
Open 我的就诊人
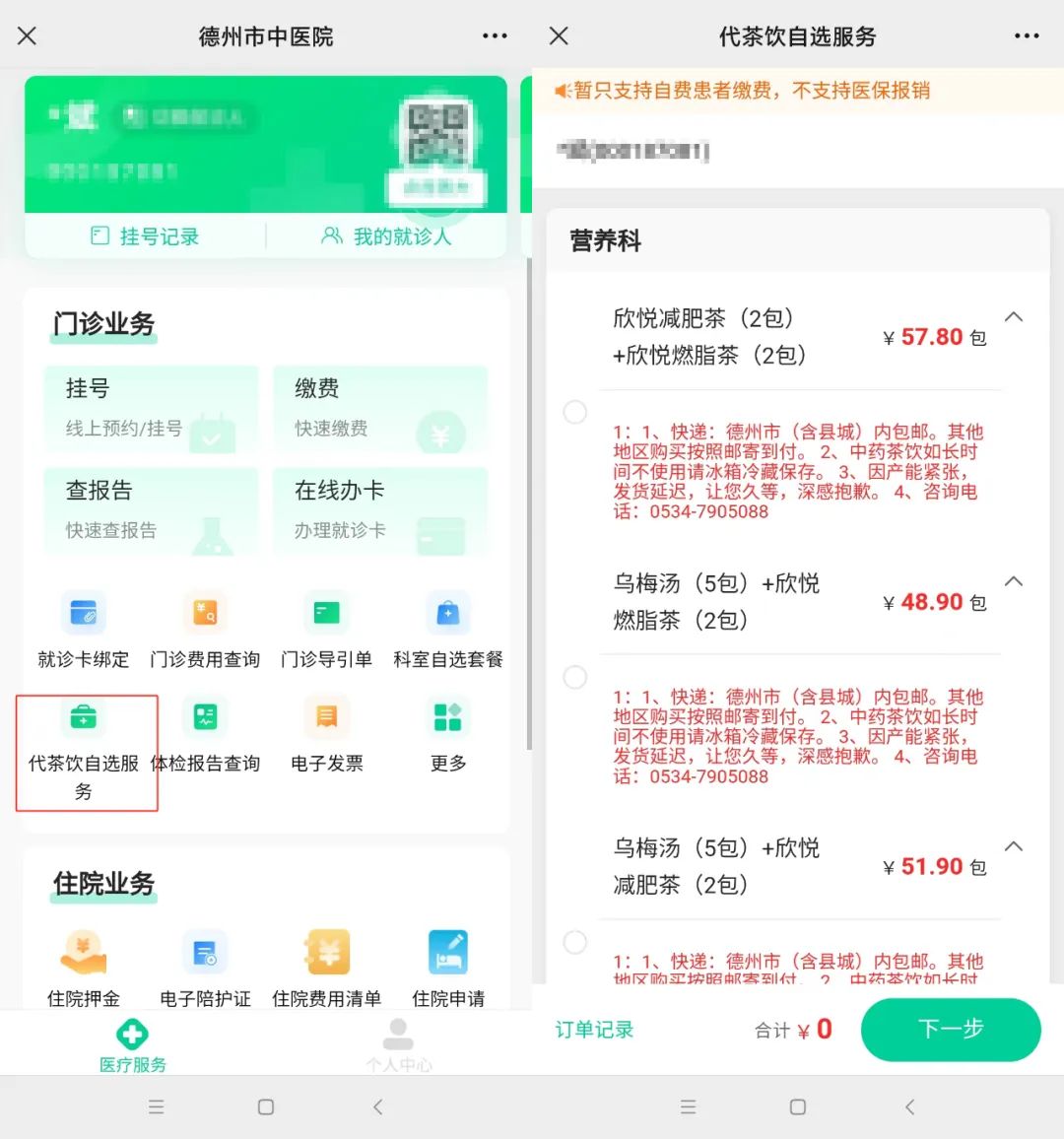pyautogui.click(x=386, y=236)
